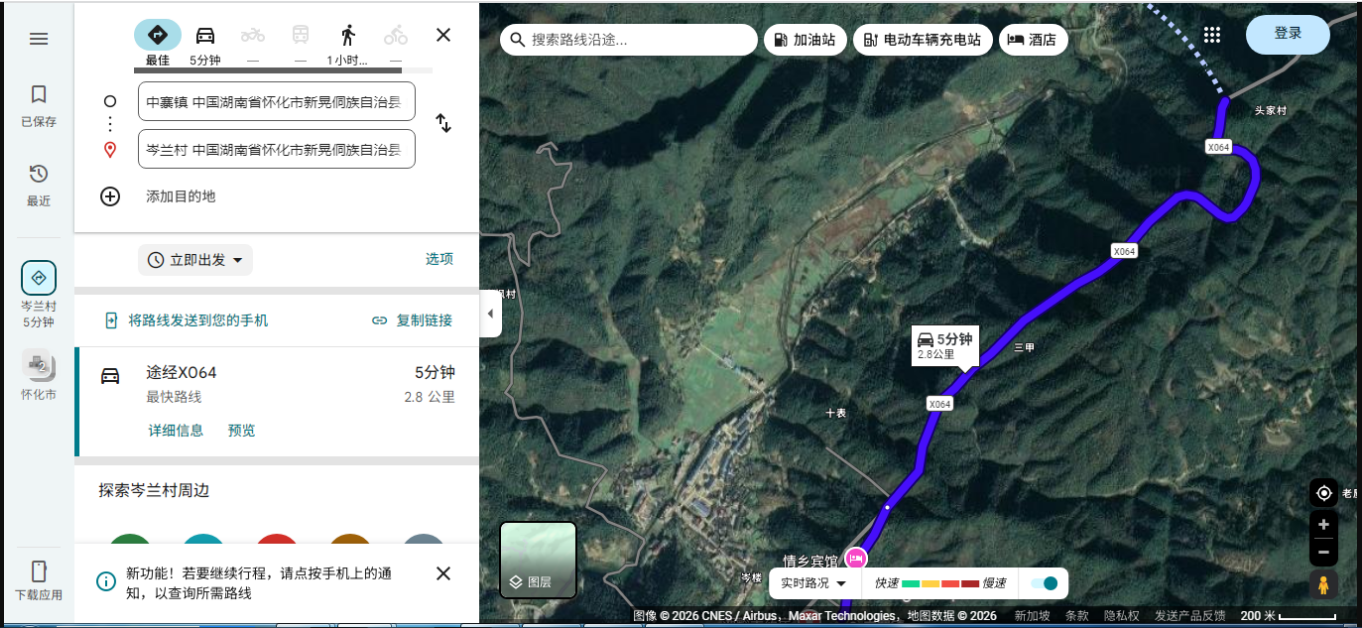This screenshot has height=628, width=1362.
Task: Open the 立即出发 departure time dropdown
Action: pyautogui.click(x=195, y=260)
